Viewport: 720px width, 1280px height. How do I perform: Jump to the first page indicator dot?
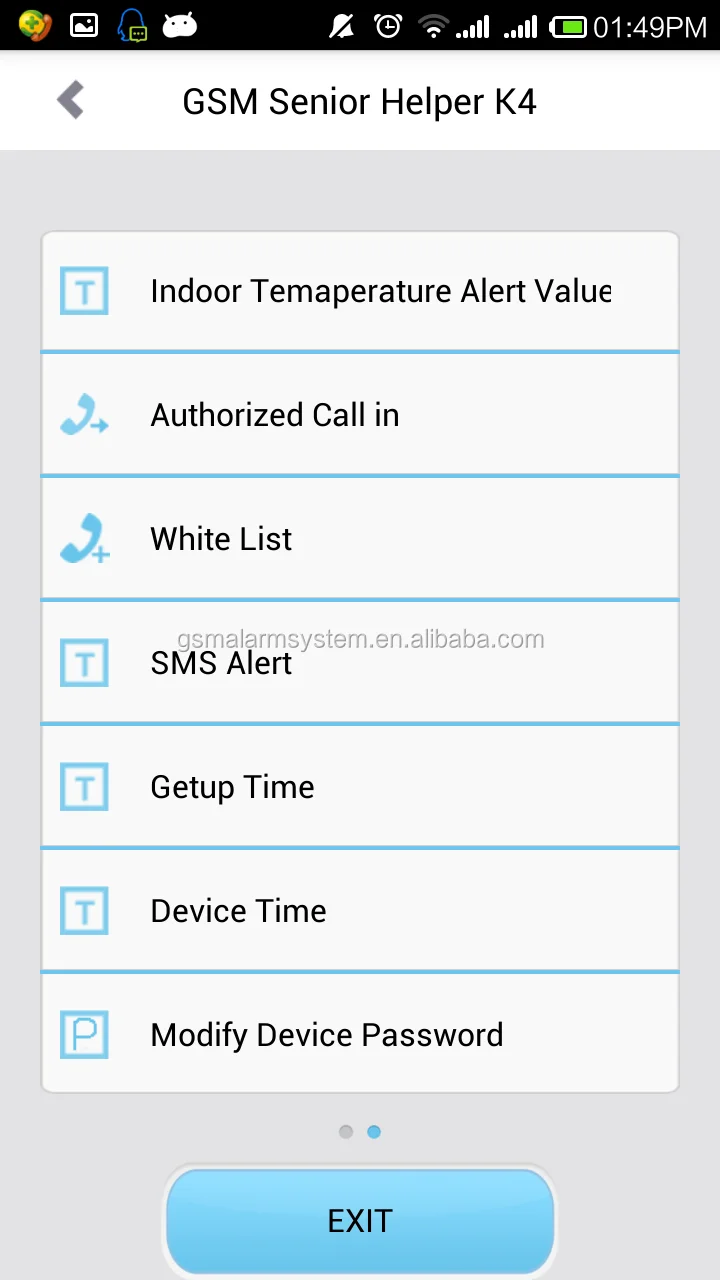point(346,1132)
